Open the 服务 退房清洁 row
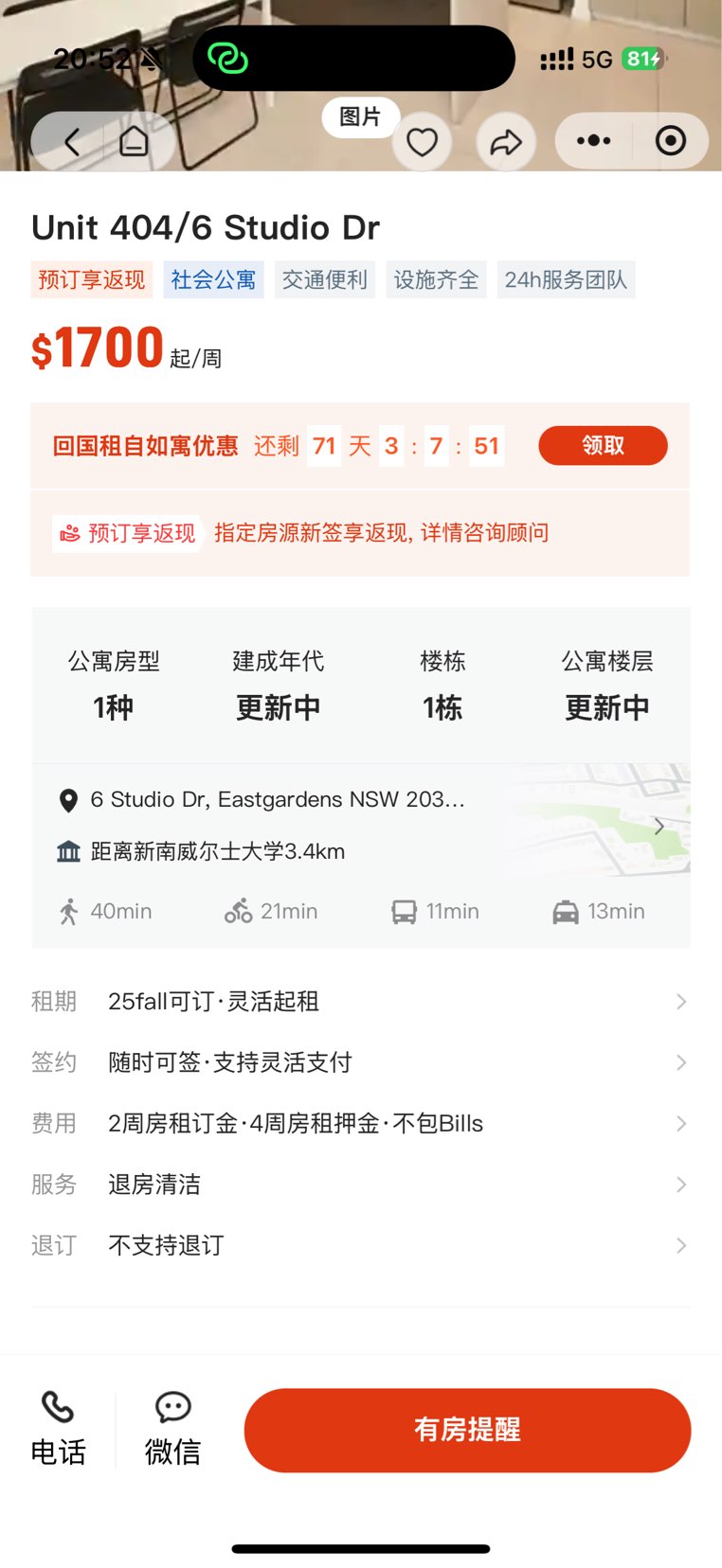The image size is (722, 1568). pos(360,1185)
